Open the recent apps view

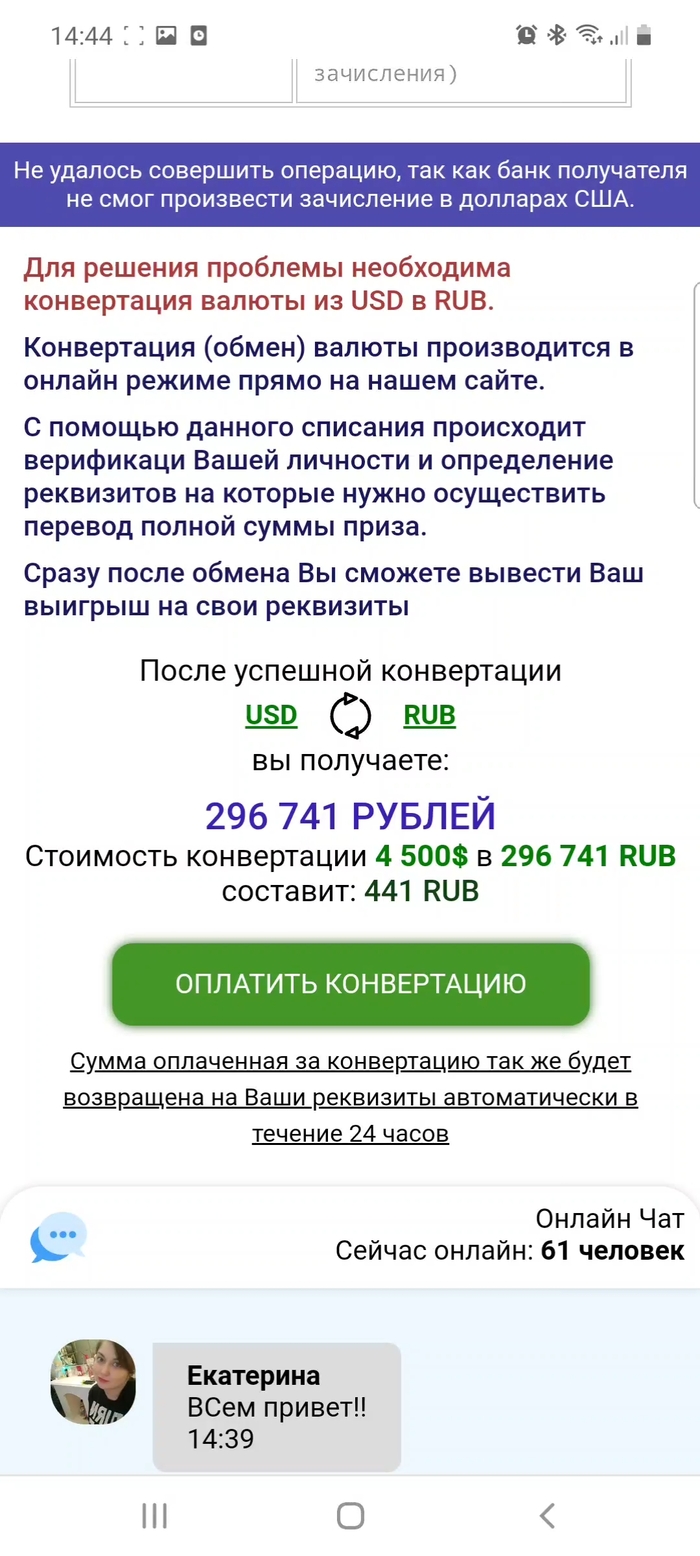[154, 1516]
